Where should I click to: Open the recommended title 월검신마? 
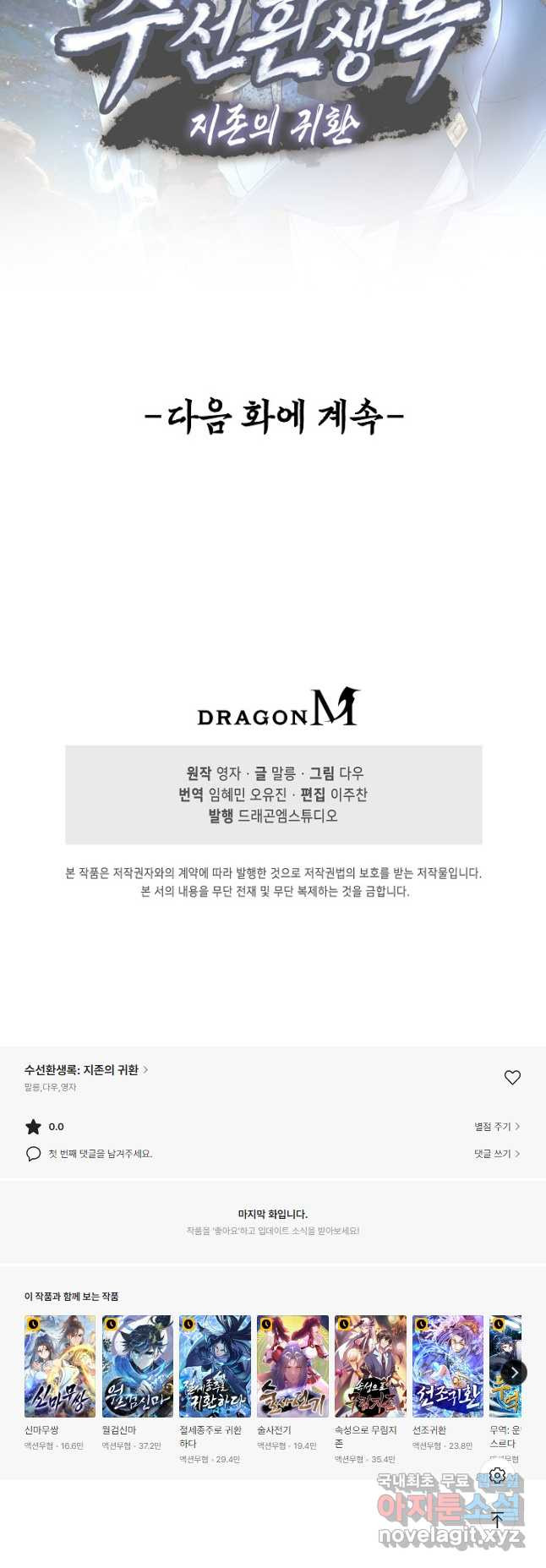click(138, 1366)
